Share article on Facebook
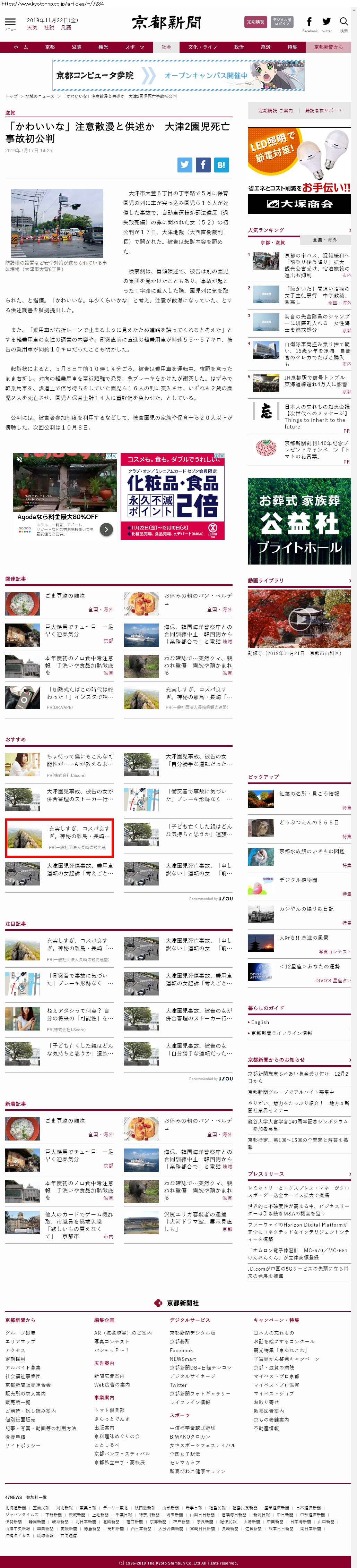 point(203,164)
